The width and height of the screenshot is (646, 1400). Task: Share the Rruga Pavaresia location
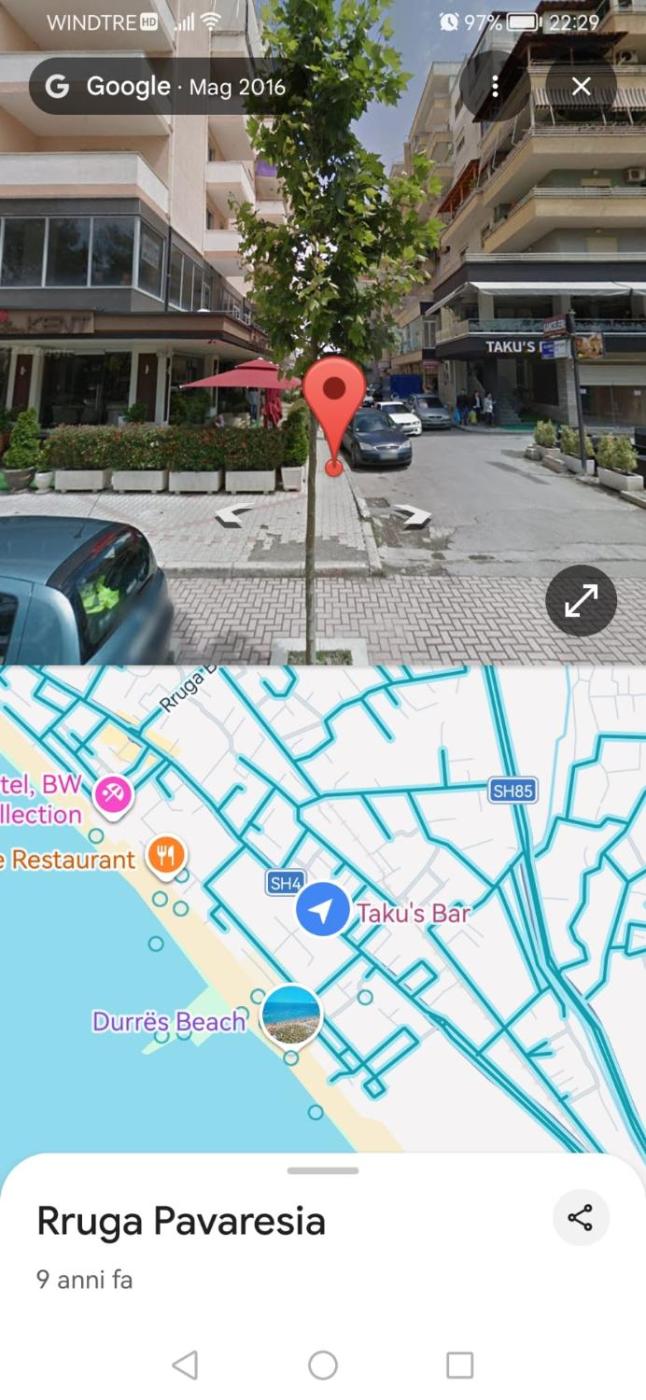(x=580, y=1217)
